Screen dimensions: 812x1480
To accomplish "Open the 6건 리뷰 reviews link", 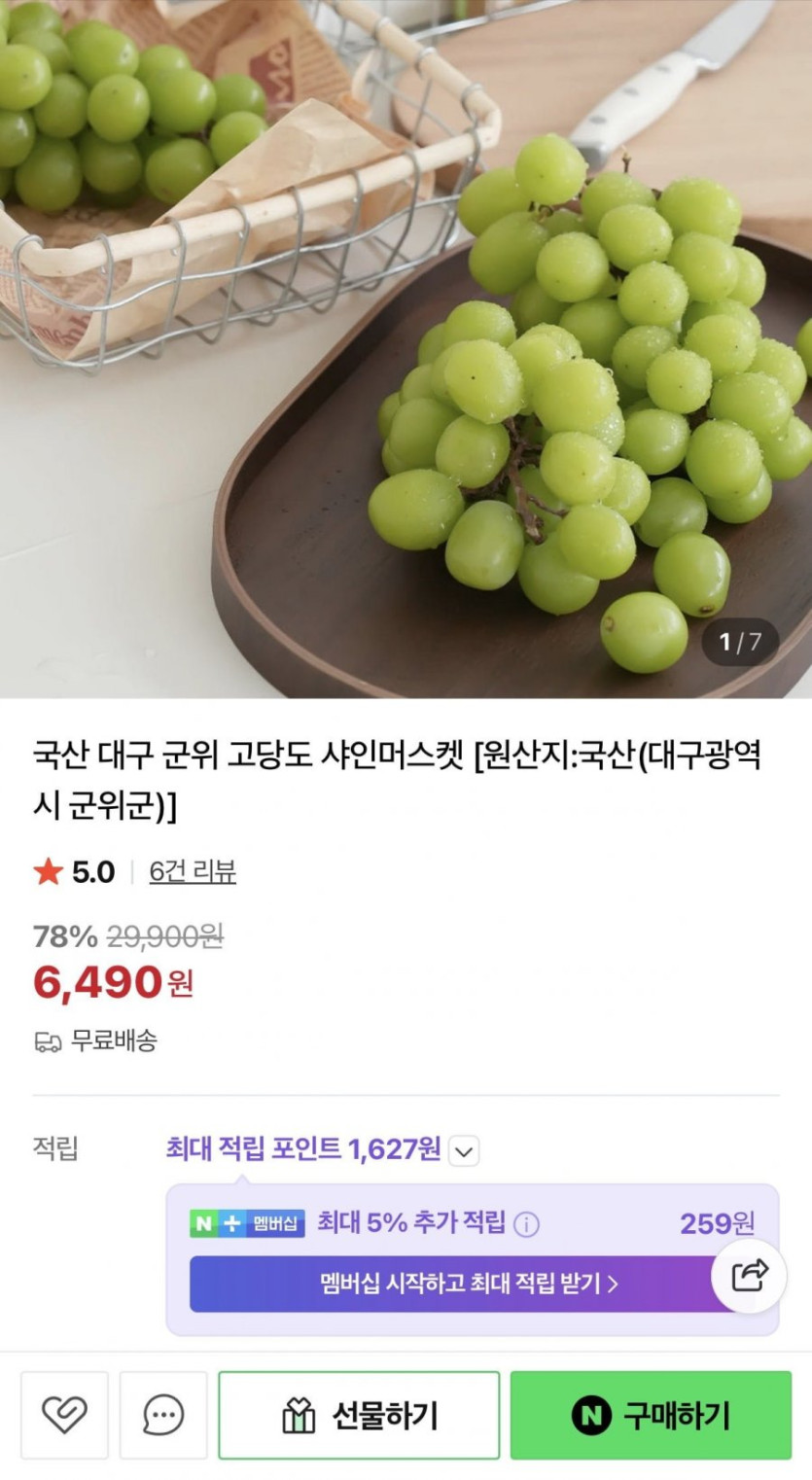I will [193, 871].
